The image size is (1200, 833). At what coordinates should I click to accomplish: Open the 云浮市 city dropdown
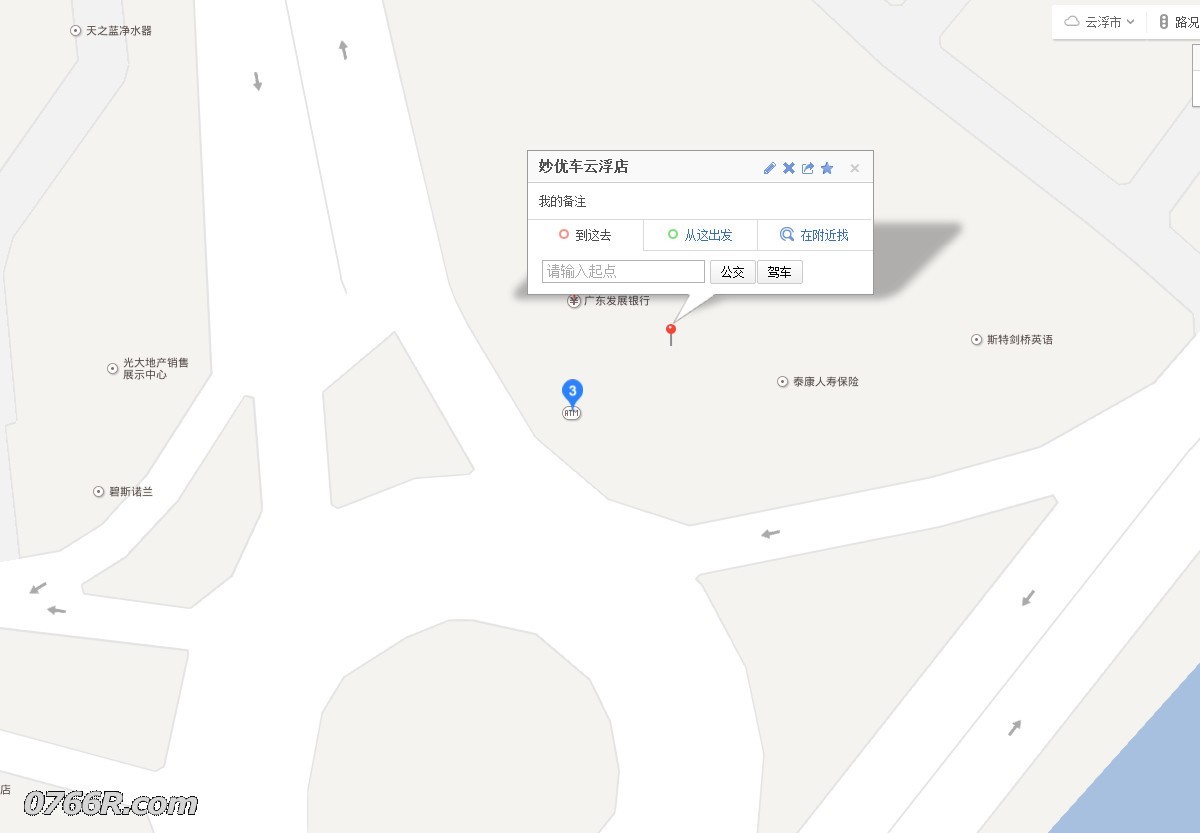click(1100, 21)
